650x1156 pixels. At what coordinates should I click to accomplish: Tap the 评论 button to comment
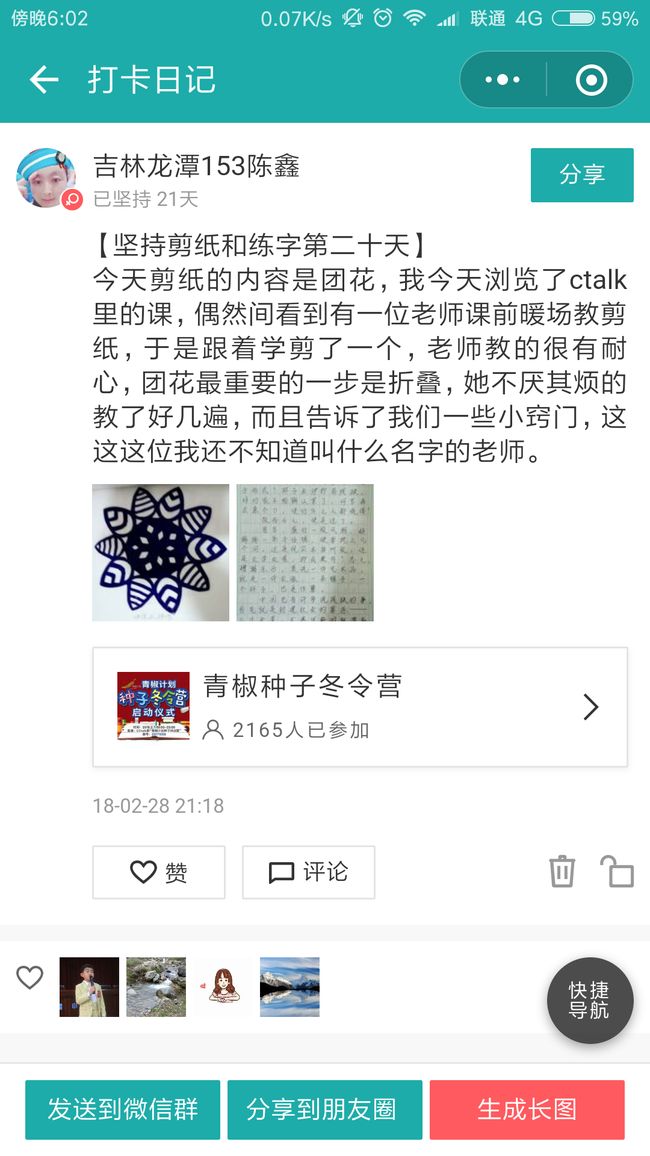point(308,872)
